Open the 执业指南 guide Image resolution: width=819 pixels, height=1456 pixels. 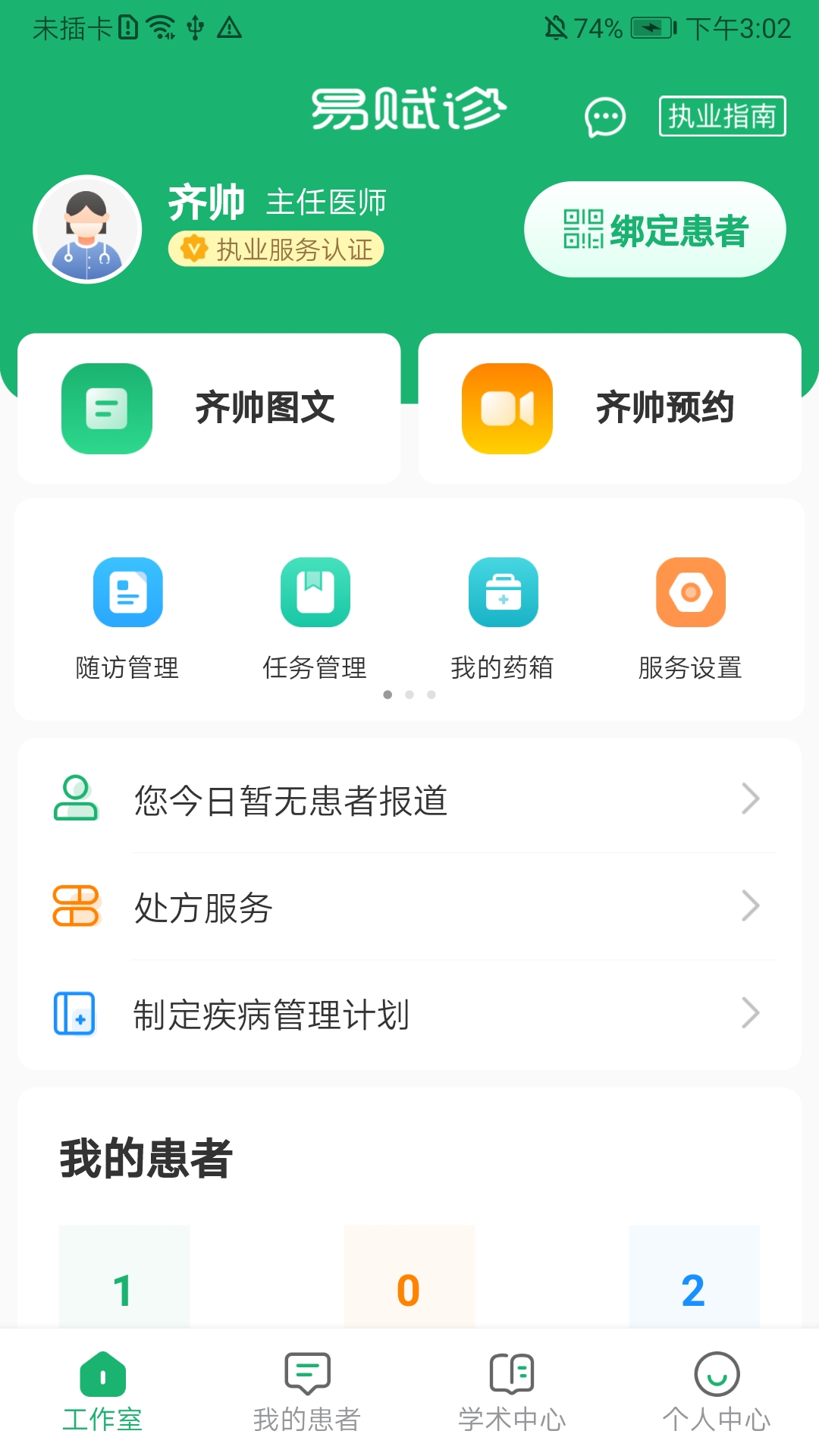pyautogui.click(x=722, y=116)
